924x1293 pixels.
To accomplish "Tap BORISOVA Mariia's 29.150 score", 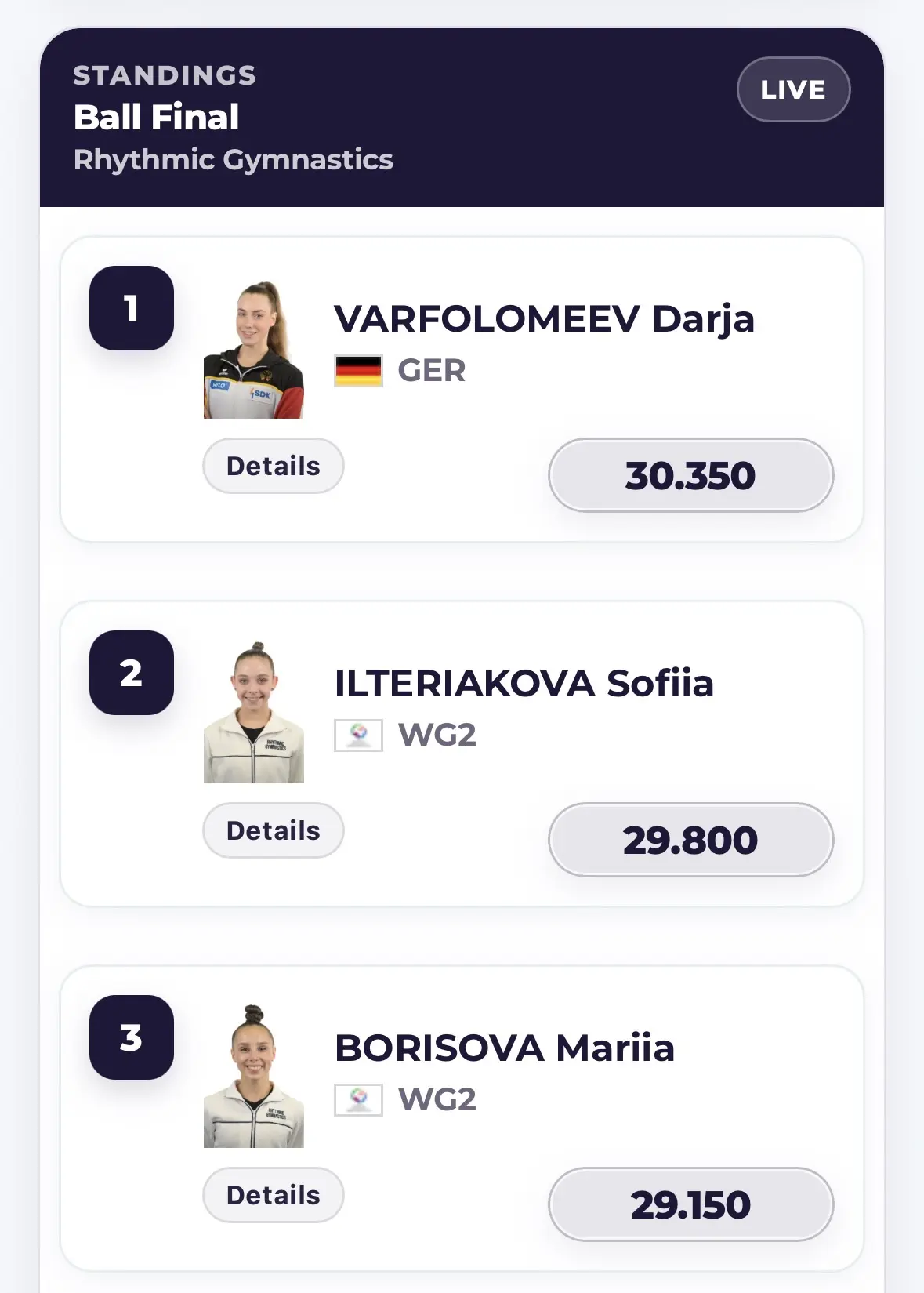I will (690, 1204).
